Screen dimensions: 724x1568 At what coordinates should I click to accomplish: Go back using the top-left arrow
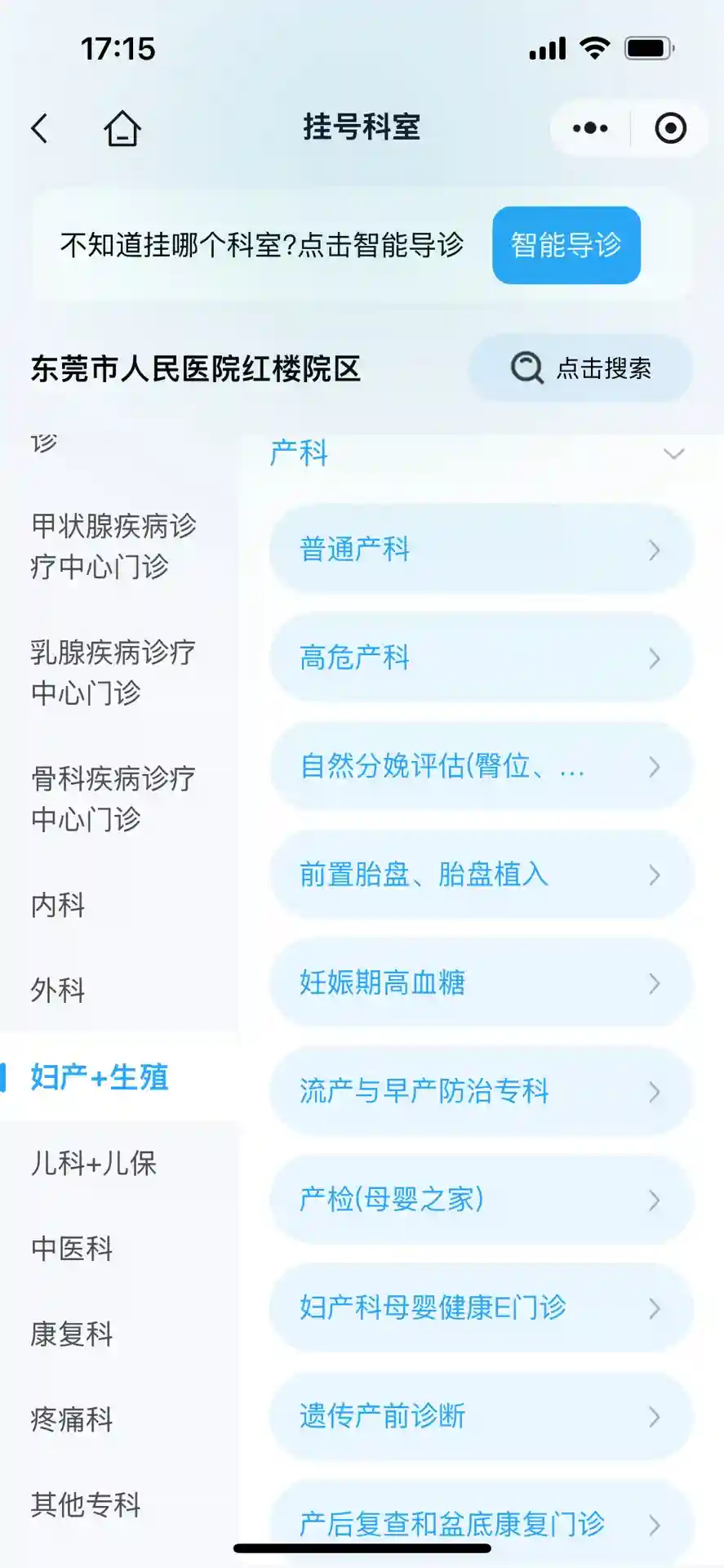pyautogui.click(x=40, y=128)
